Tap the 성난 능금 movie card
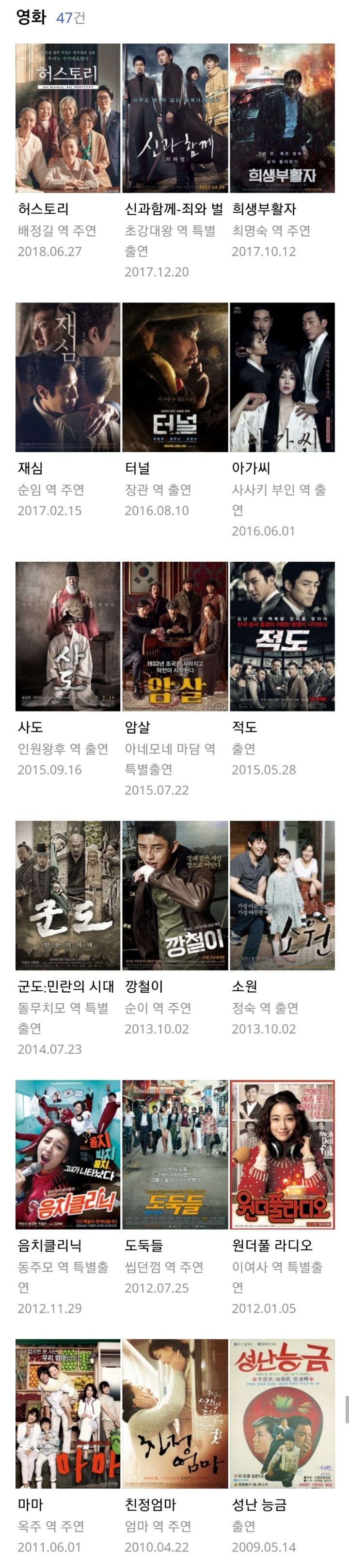Image resolution: width=349 pixels, height=1568 pixels. pos(282,1413)
